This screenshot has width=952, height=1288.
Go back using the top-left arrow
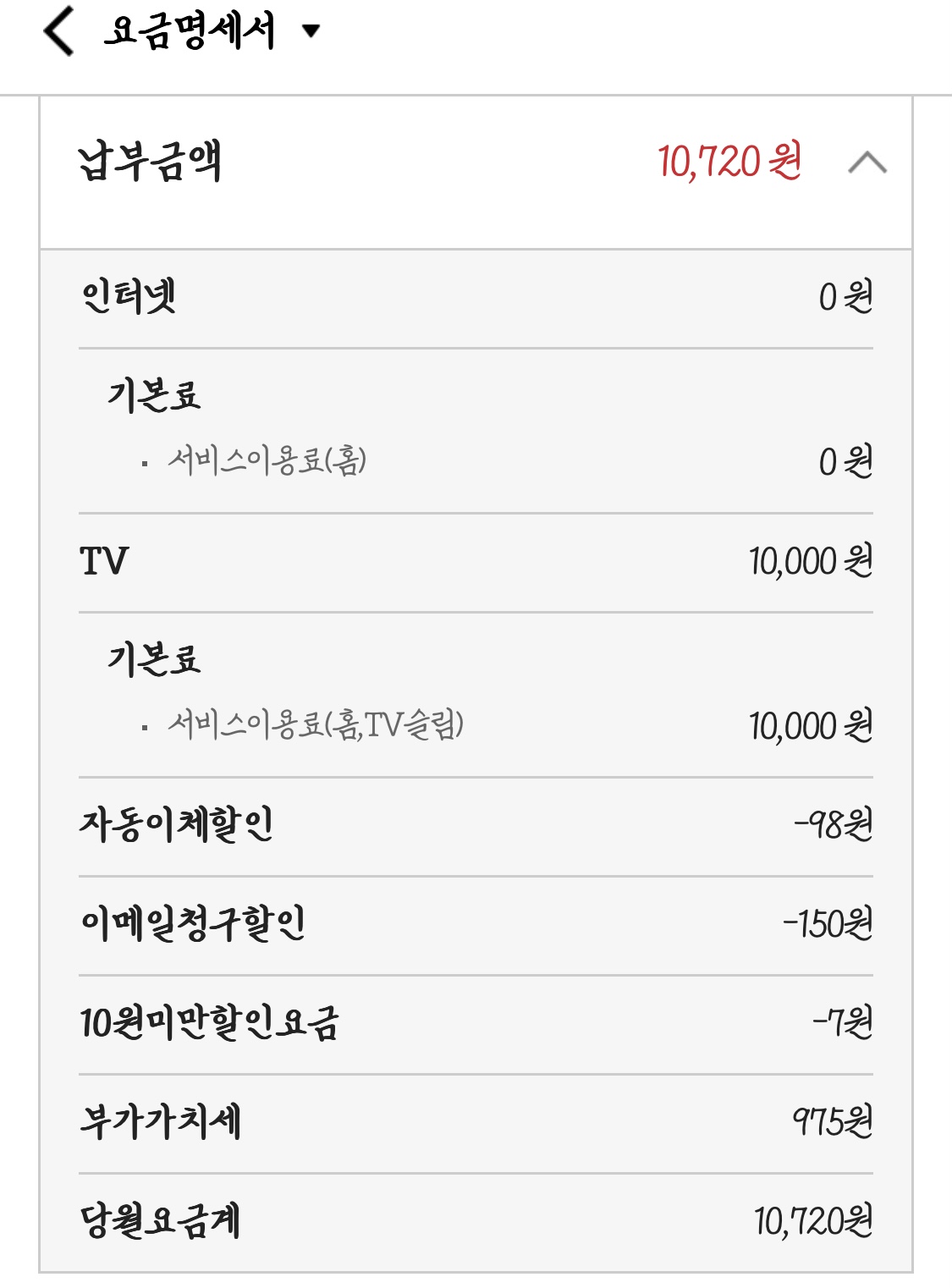click(x=58, y=32)
